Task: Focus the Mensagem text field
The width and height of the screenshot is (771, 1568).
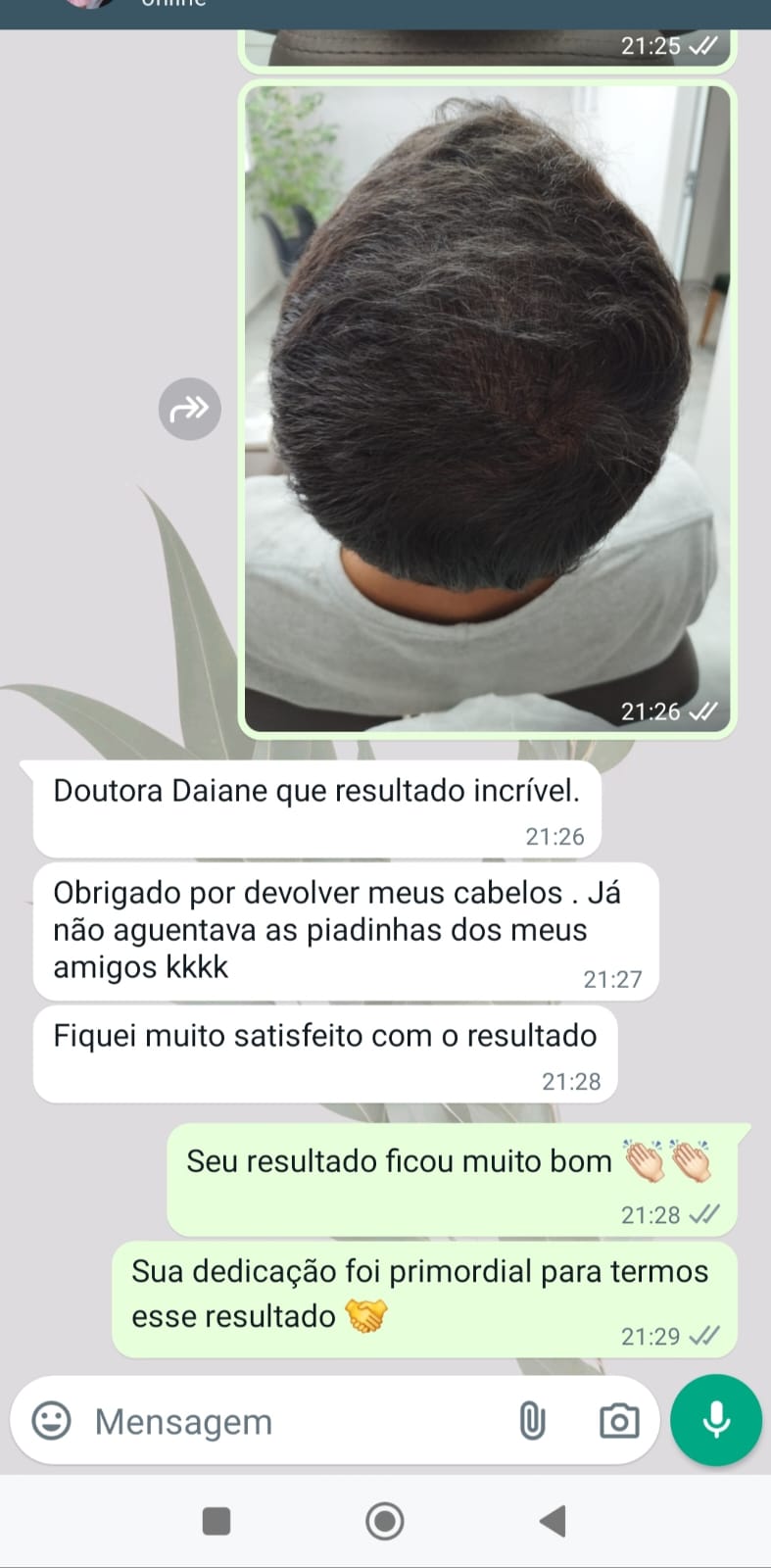Action: point(294,1421)
